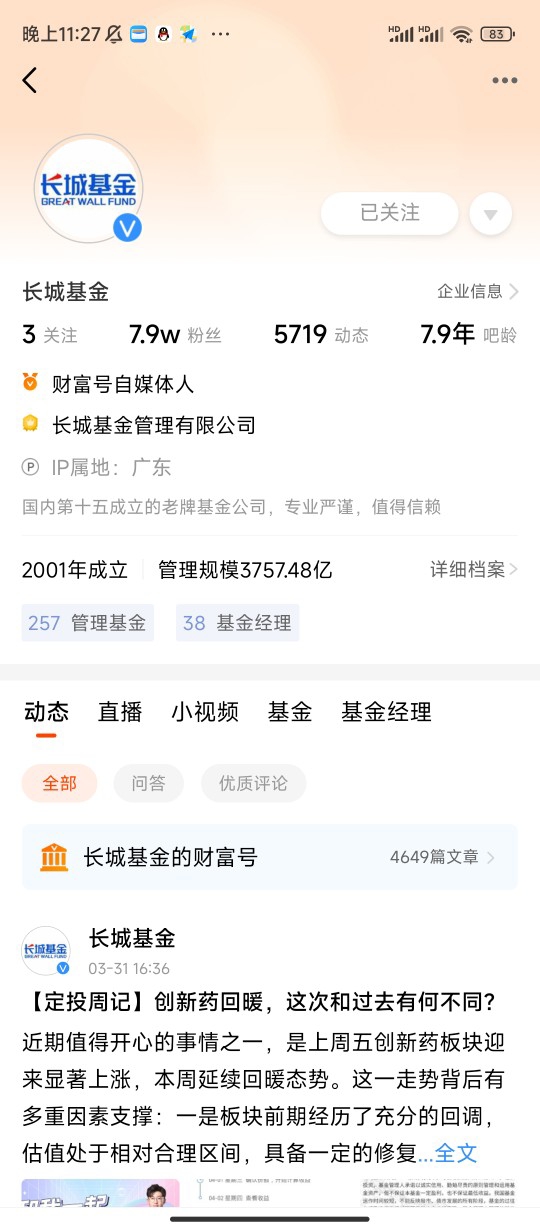This screenshot has height=1230, width=540.
Task: Select the 优质评论 filter chip
Action: click(253, 783)
